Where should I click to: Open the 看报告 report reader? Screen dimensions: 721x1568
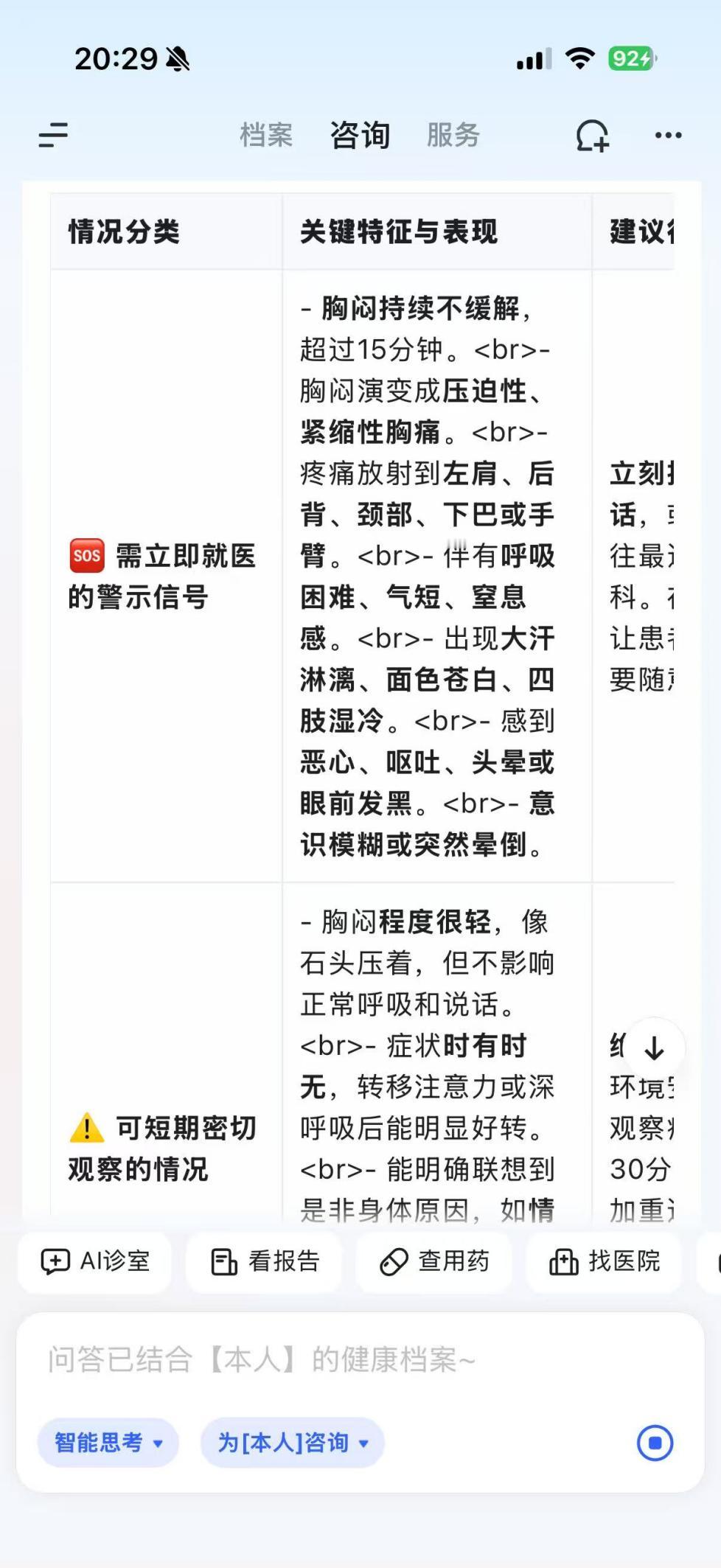[264, 1262]
